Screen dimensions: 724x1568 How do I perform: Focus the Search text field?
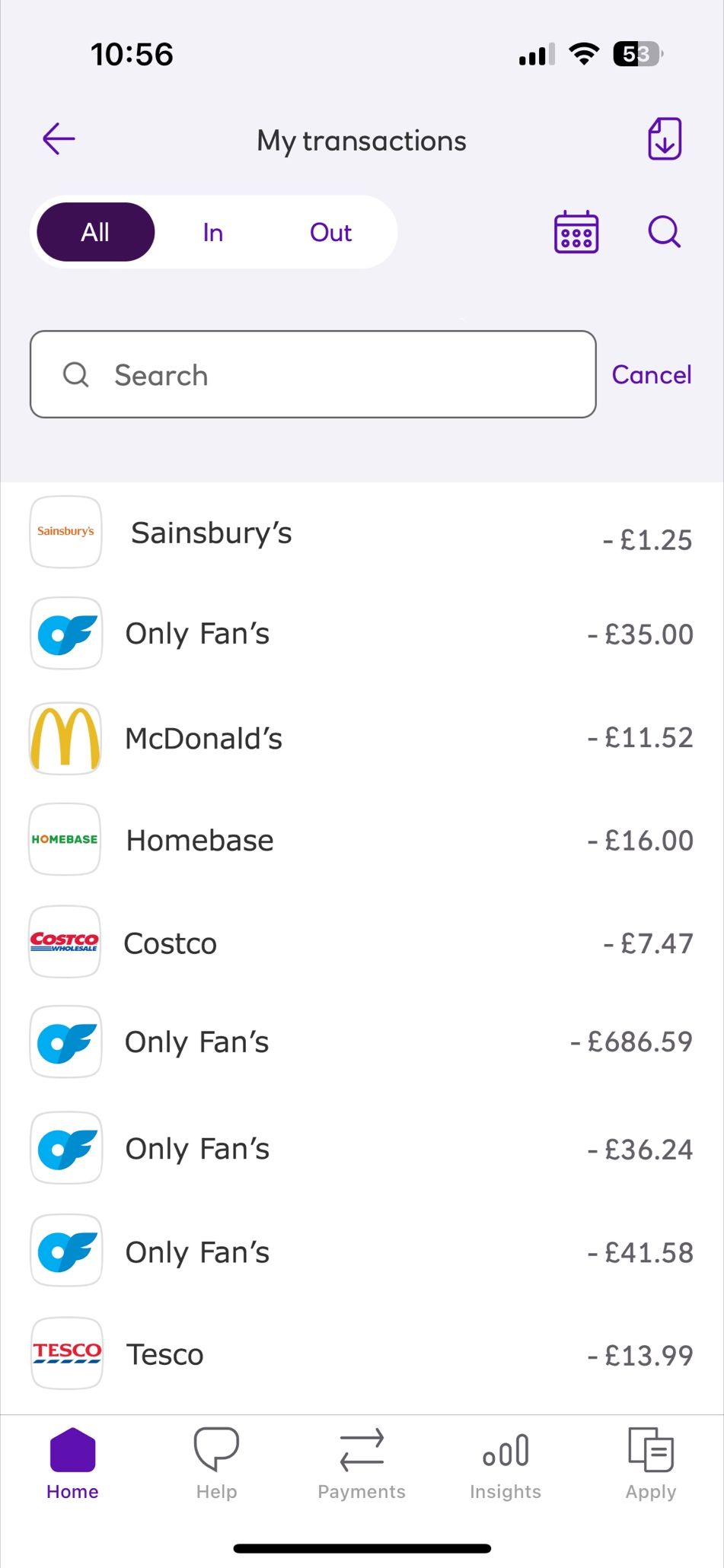click(x=312, y=374)
